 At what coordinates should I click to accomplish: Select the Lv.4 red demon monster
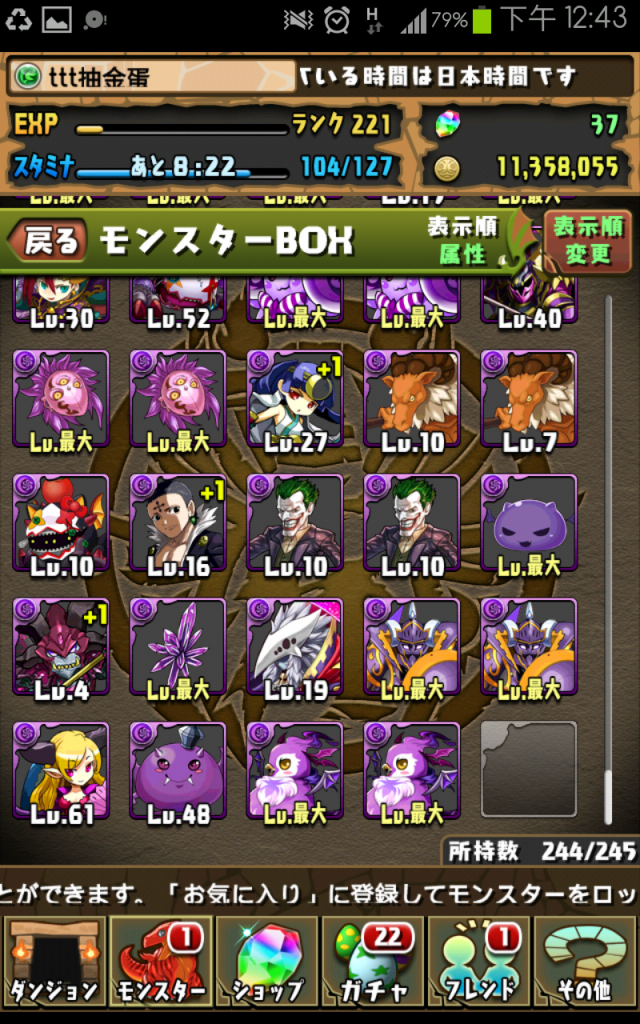click(x=61, y=647)
